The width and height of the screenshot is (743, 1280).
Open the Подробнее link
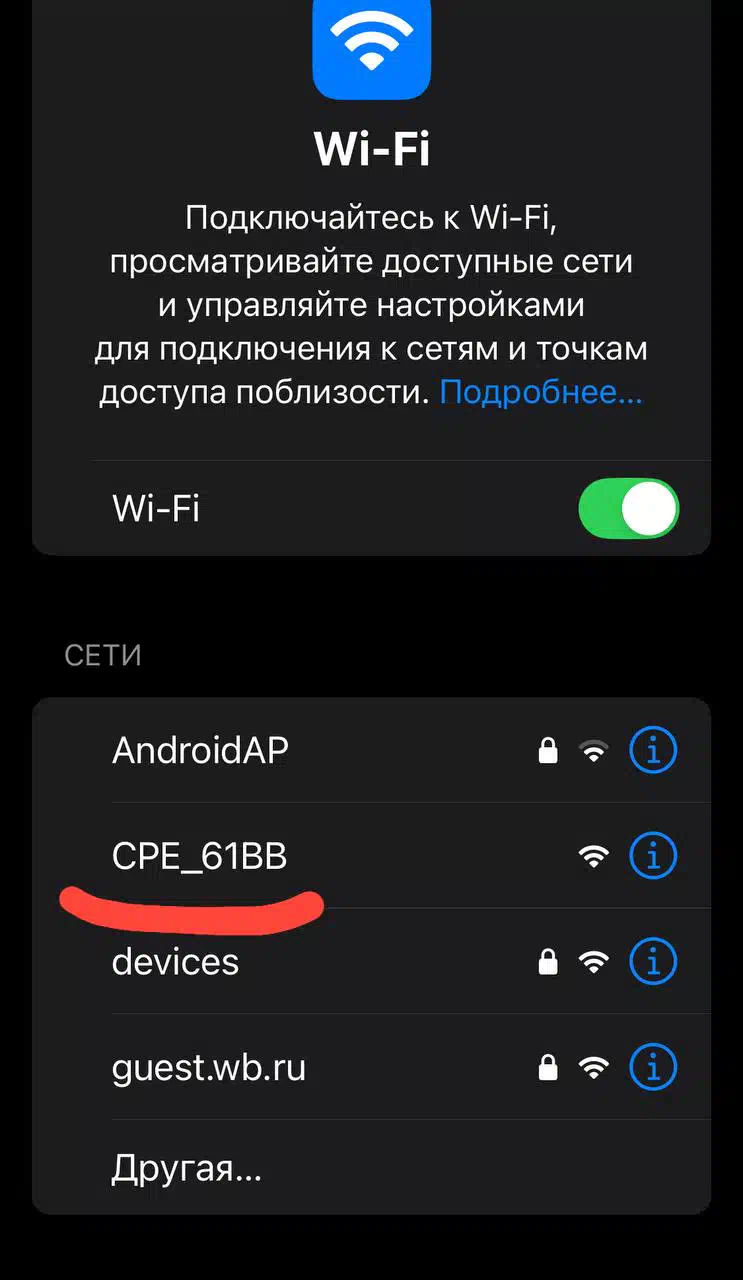click(x=540, y=393)
